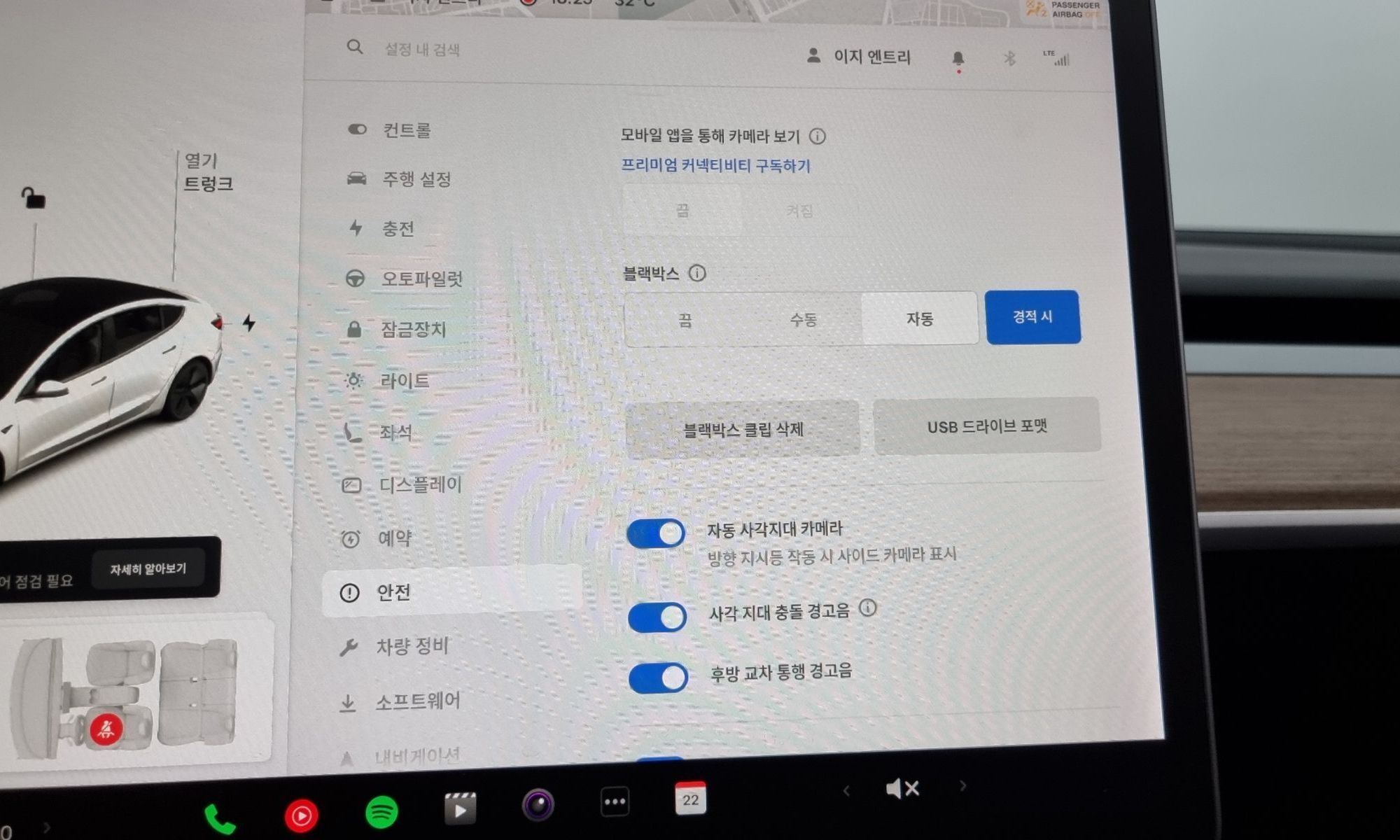
Task: Turn off 후방 교차 통행 경고음
Action: point(658,678)
